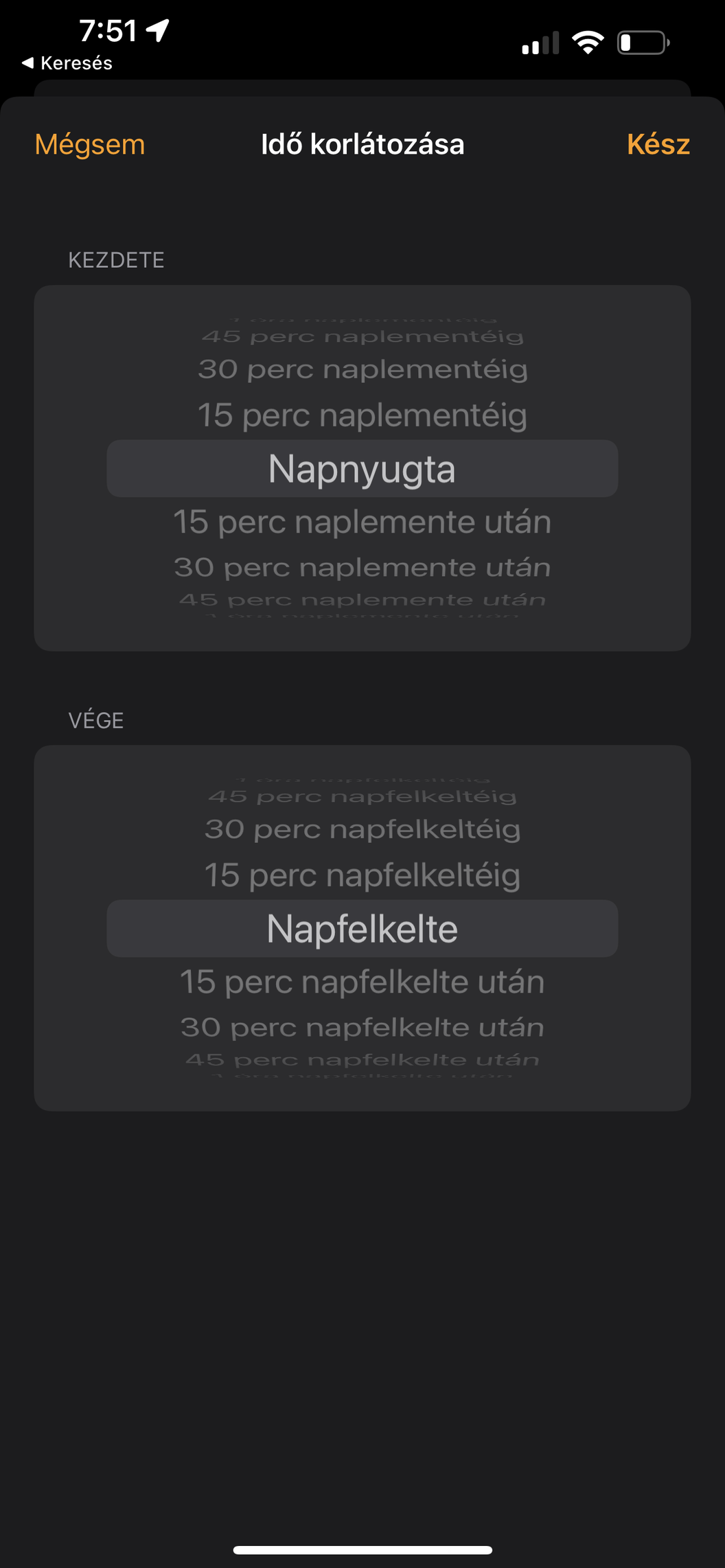Return to Keresés via the back arrow
This screenshot has height=1568, width=725.
tap(67, 63)
